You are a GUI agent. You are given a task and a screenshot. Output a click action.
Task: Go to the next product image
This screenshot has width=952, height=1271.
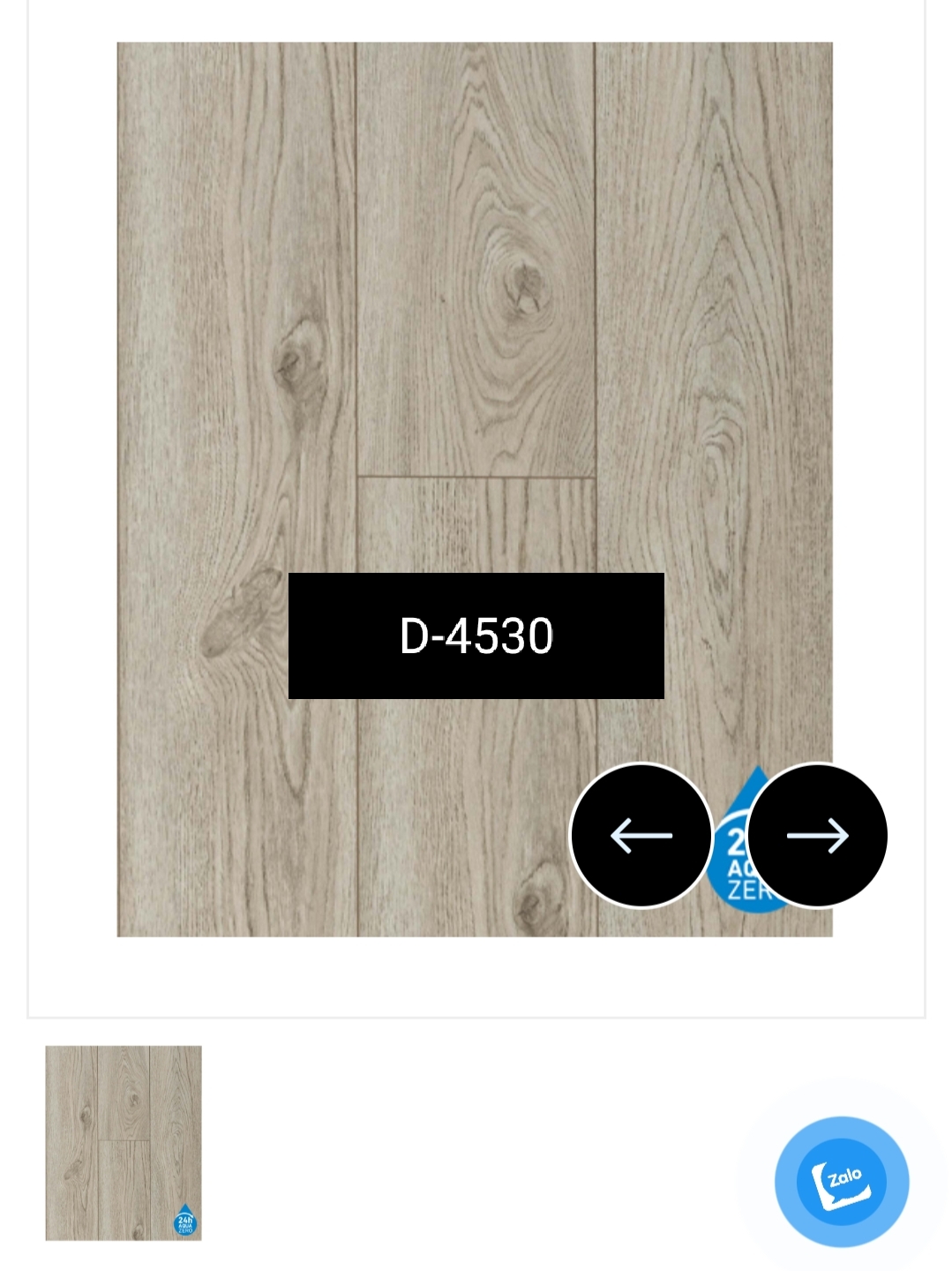(817, 835)
